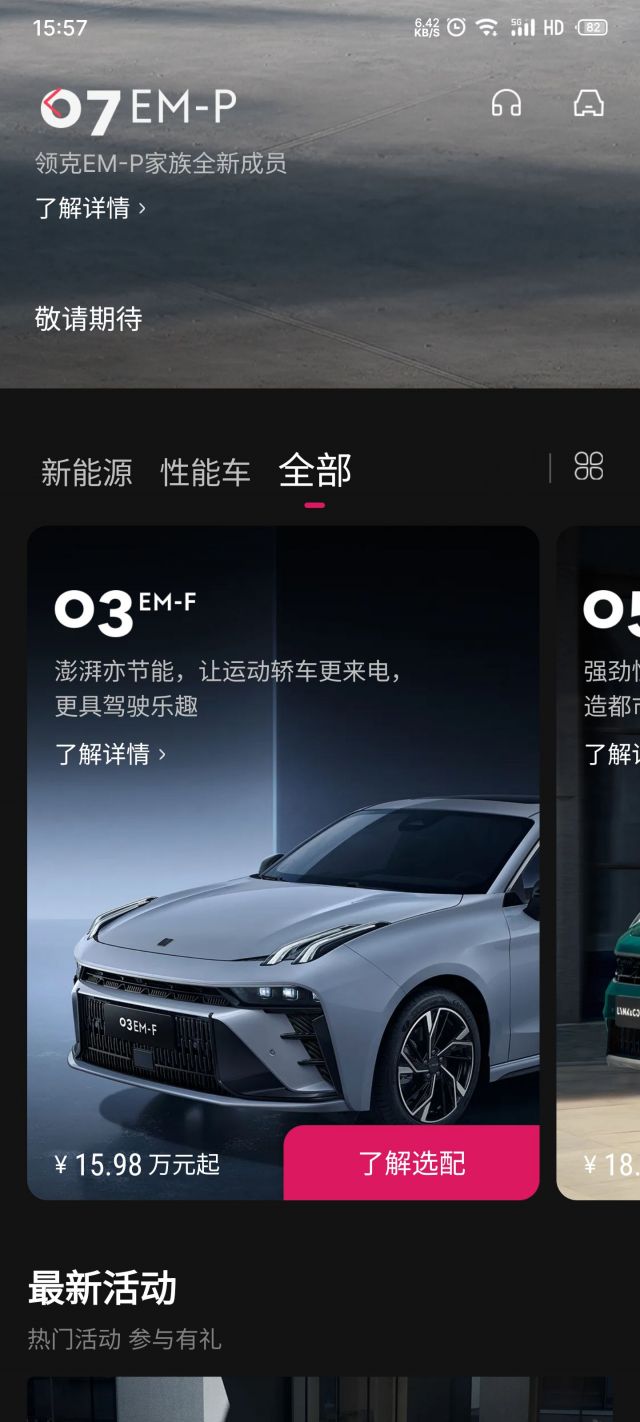Switch to the 新能源 tab
This screenshot has width=640, height=1422.
point(86,472)
